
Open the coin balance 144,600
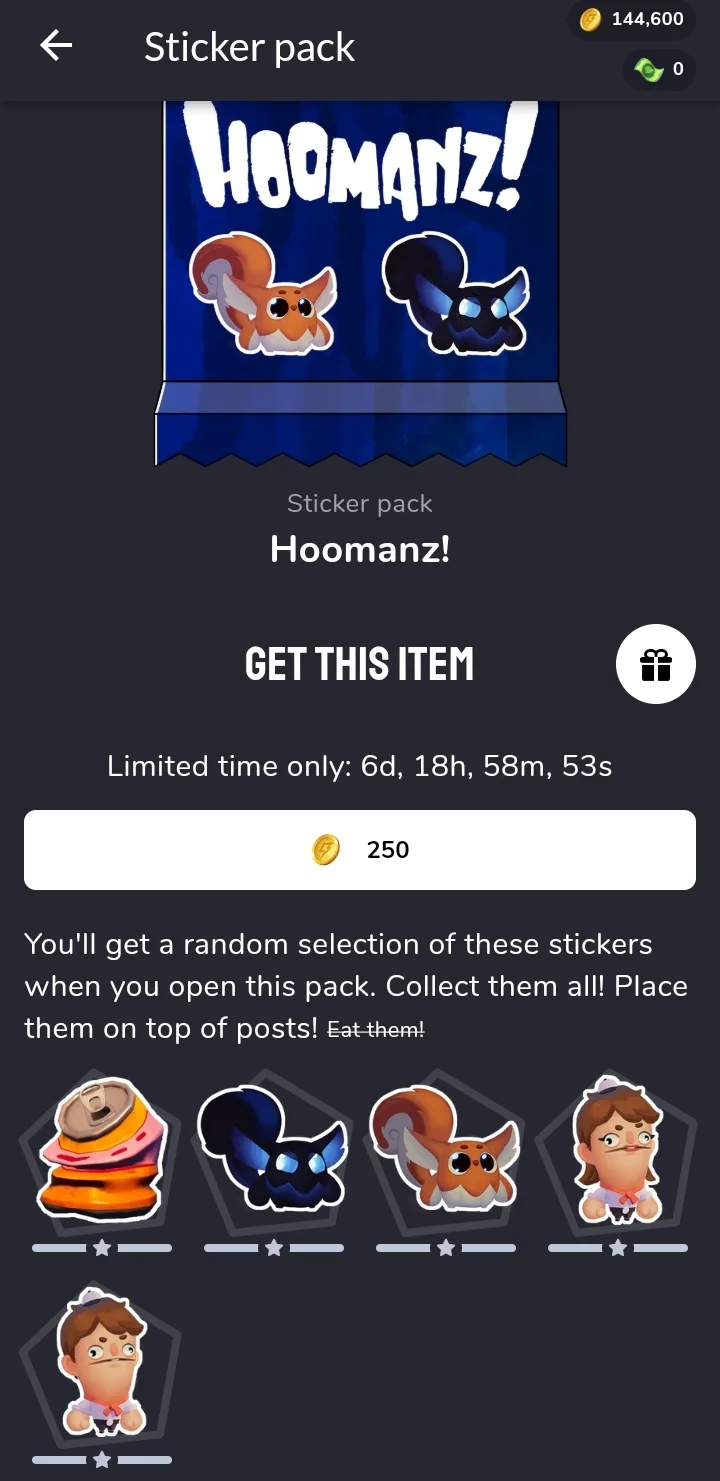coord(632,20)
